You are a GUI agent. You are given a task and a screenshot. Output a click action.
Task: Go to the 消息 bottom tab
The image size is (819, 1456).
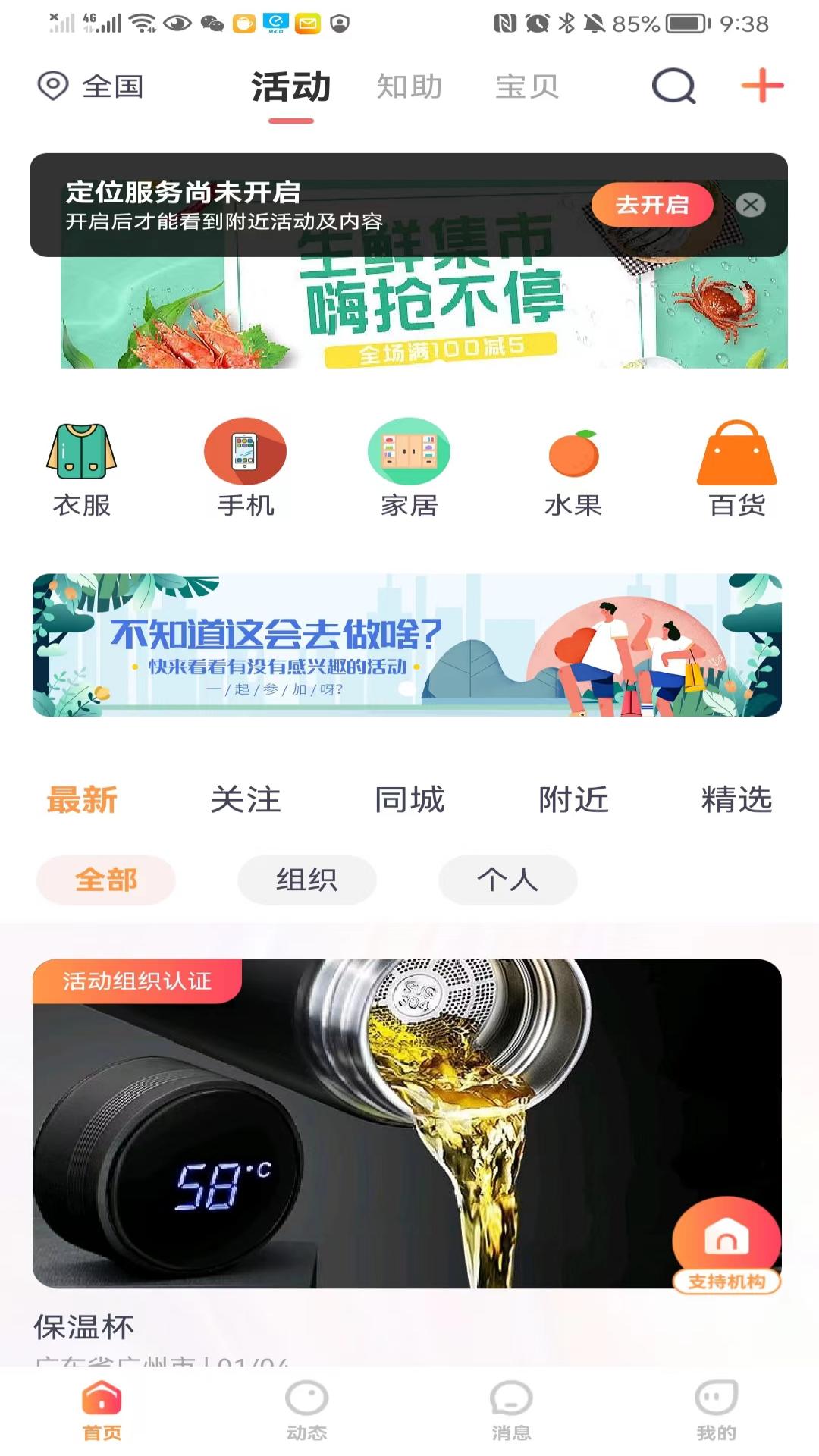511,1410
